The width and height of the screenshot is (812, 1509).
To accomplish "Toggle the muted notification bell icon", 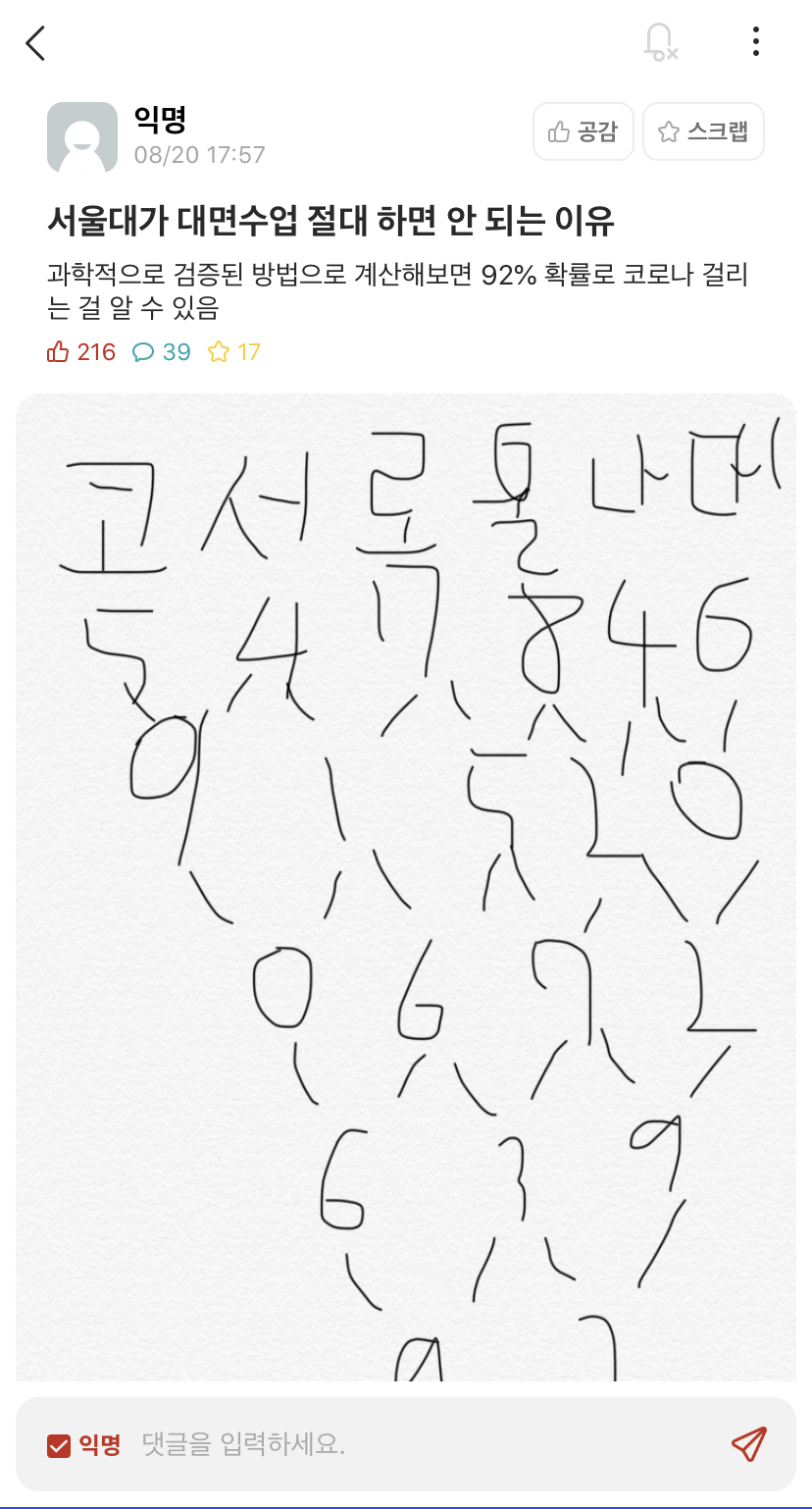I will (x=659, y=41).
